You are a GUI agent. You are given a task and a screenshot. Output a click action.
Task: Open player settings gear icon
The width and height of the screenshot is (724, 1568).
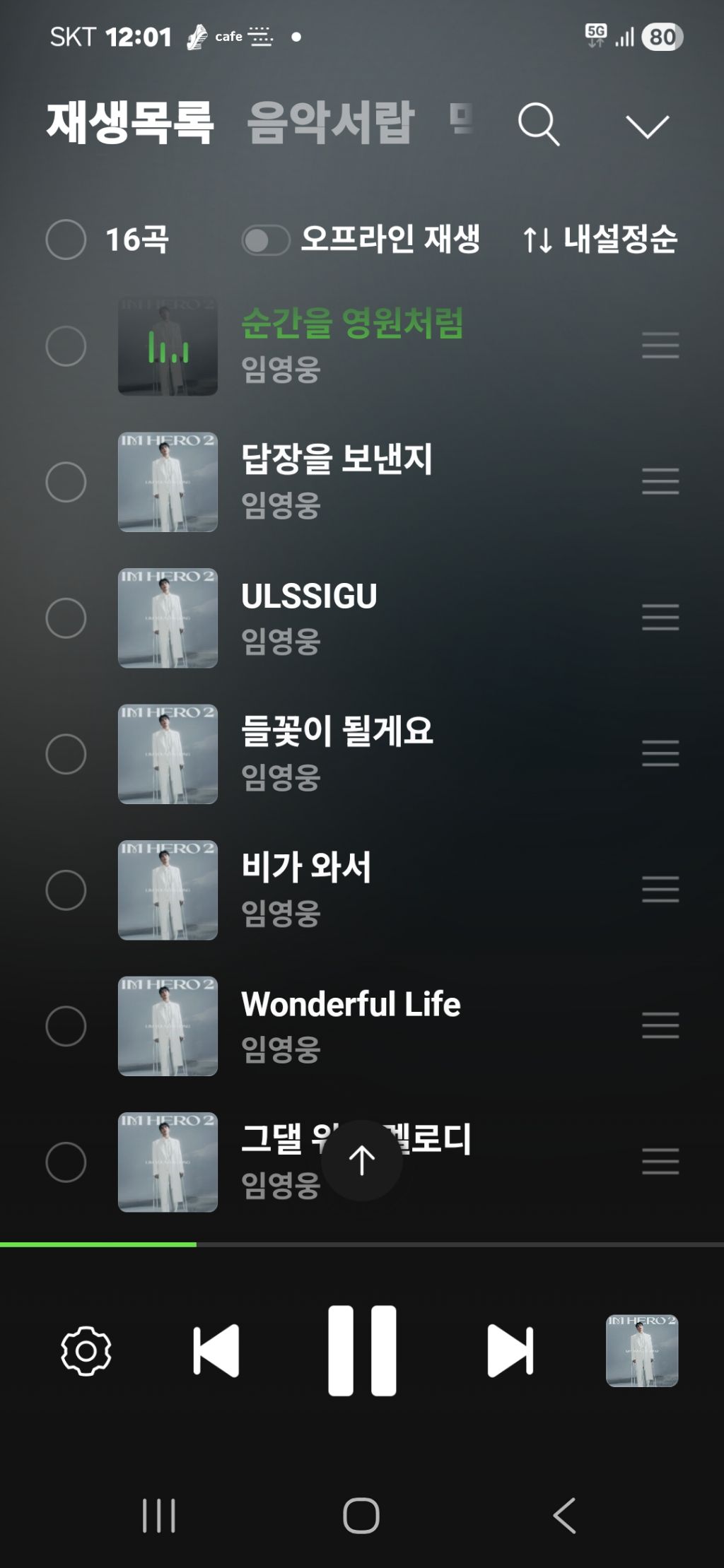pos(86,1351)
